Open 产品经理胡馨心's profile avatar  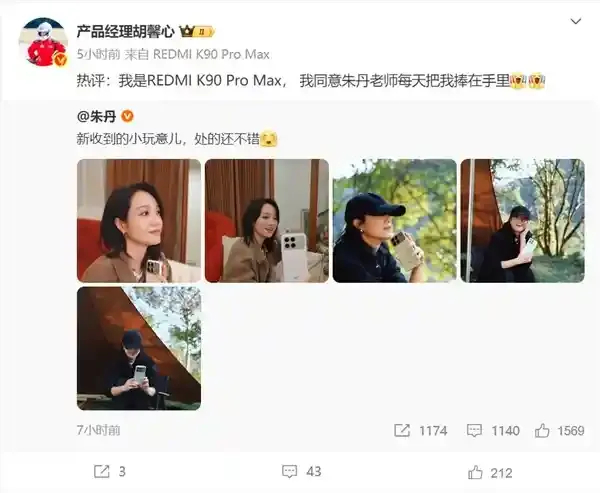[46, 43]
